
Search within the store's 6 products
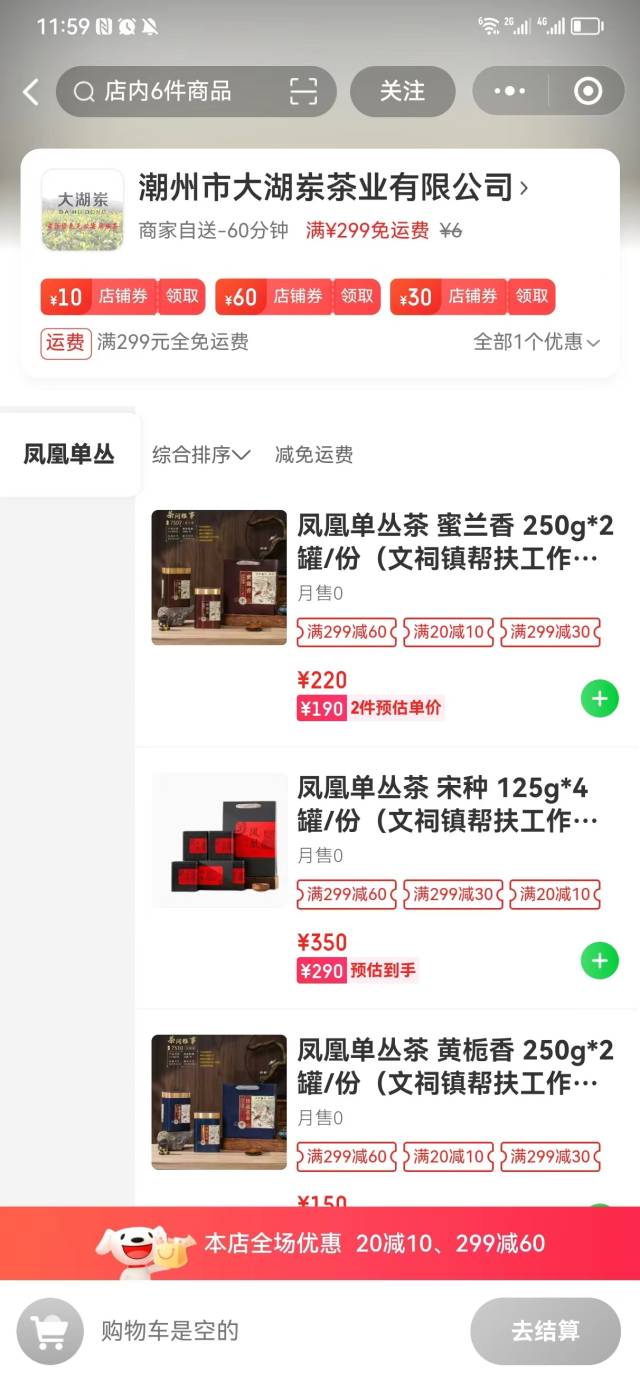coord(170,92)
